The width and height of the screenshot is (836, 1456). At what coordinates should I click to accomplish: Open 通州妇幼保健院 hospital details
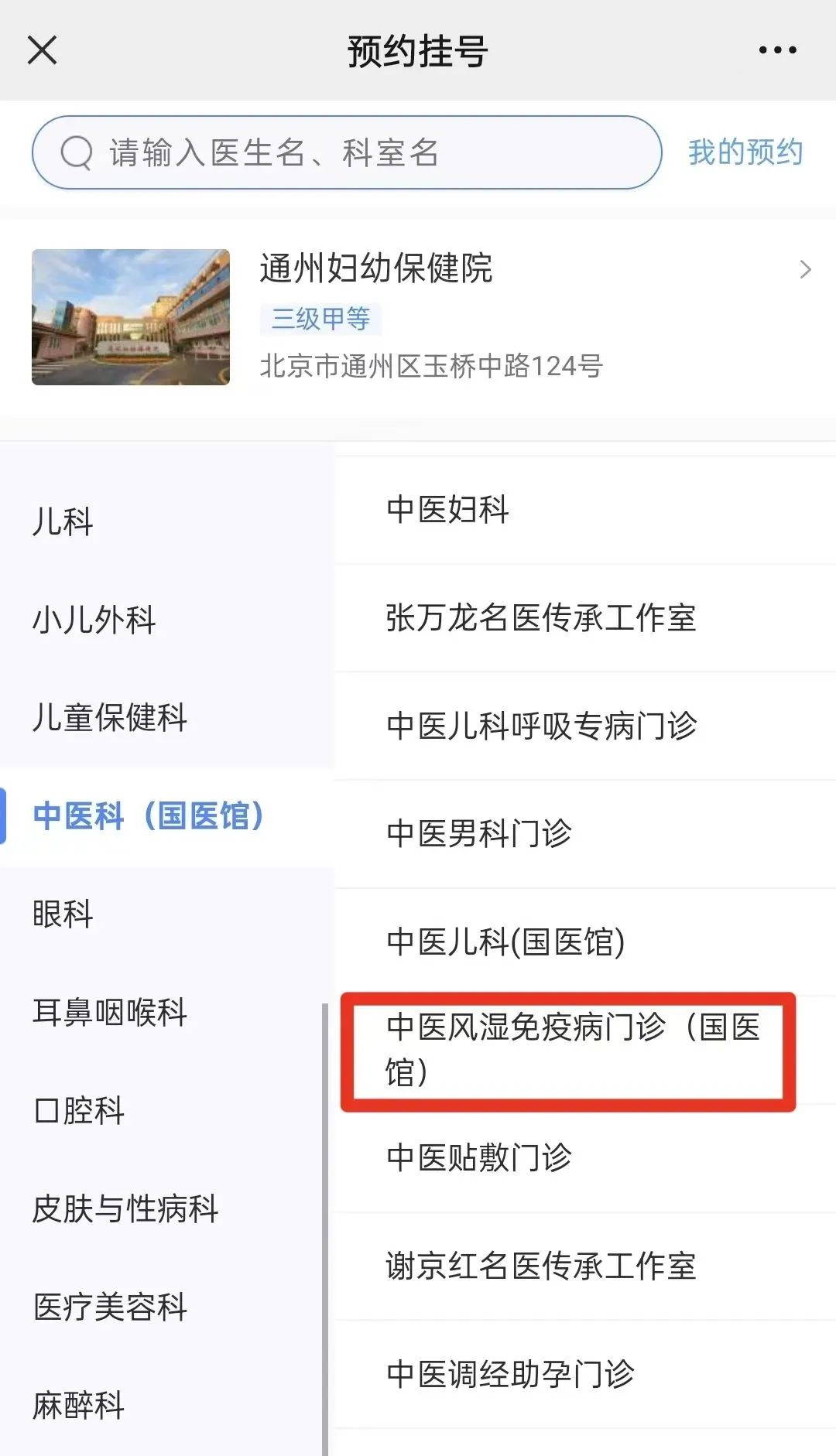click(x=418, y=317)
